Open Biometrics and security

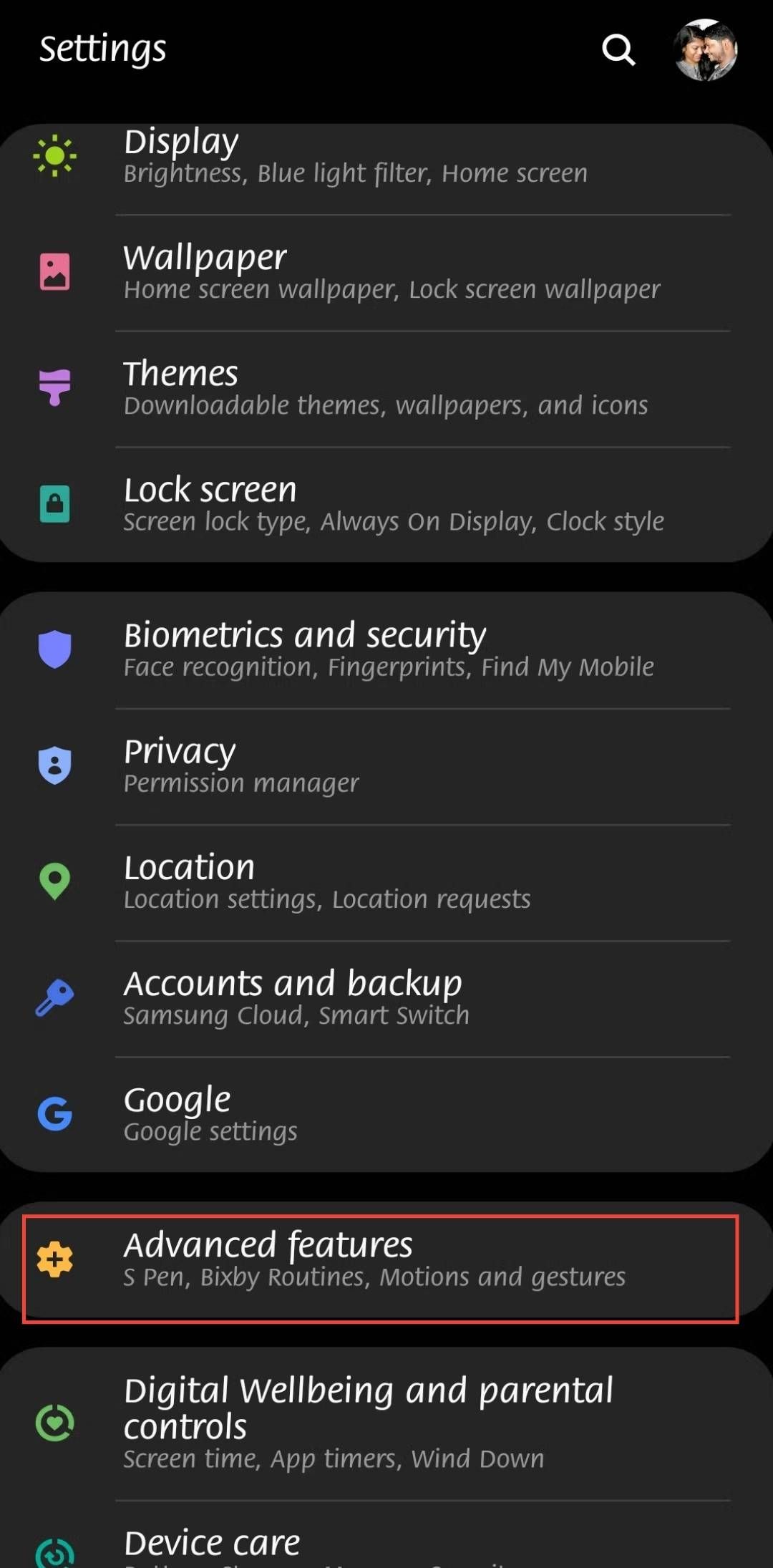coord(386,650)
